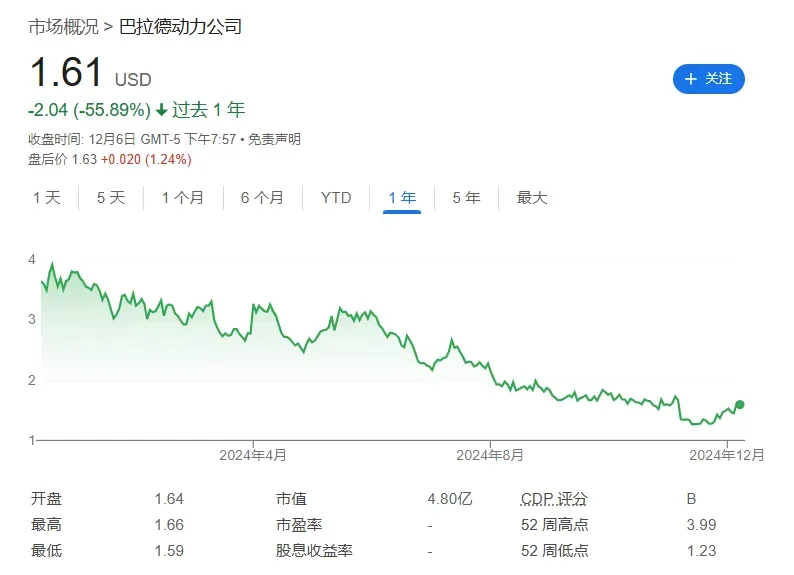Tap the underlined CDP 评分 label
The image size is (794, 575).
click(x=554, y=499)
